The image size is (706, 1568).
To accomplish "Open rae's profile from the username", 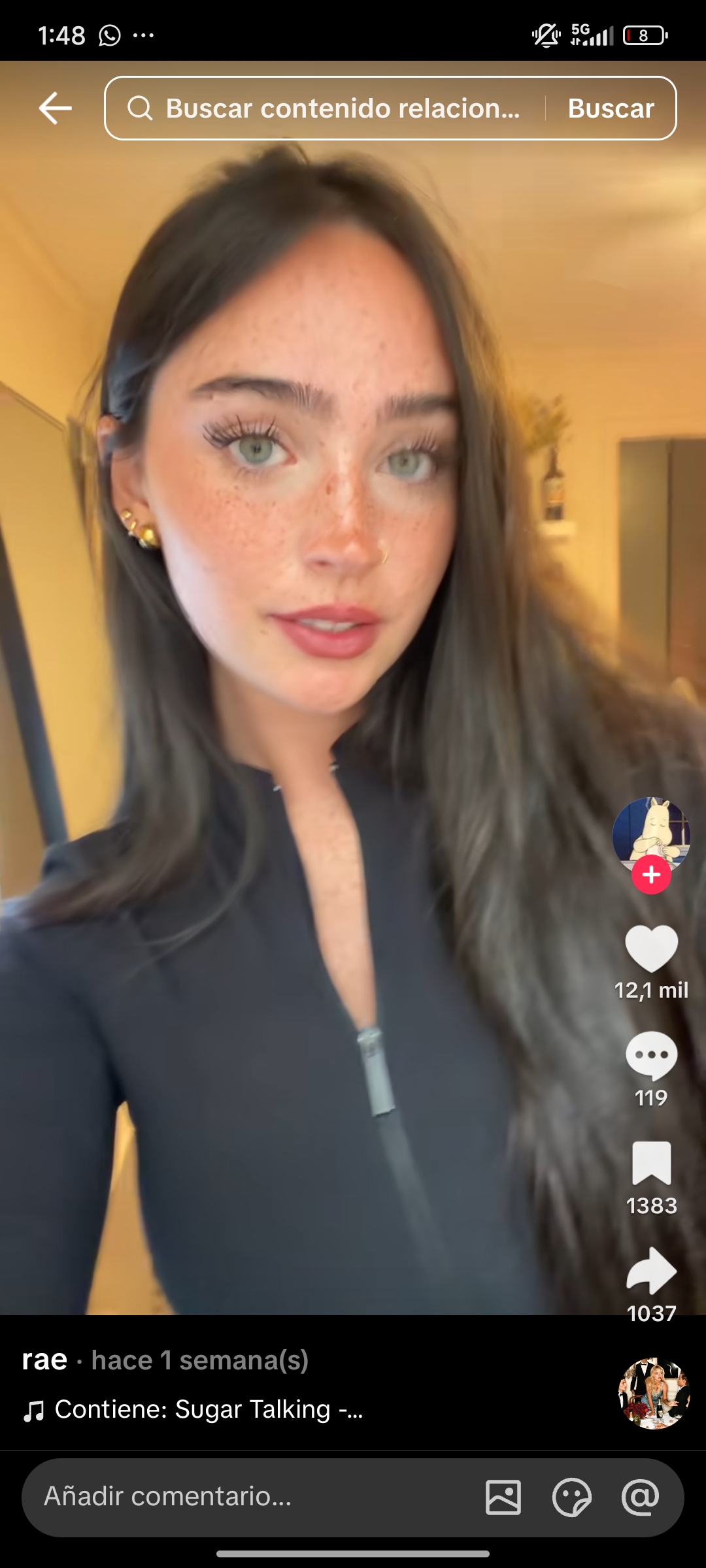I will tap(44, 1360).
